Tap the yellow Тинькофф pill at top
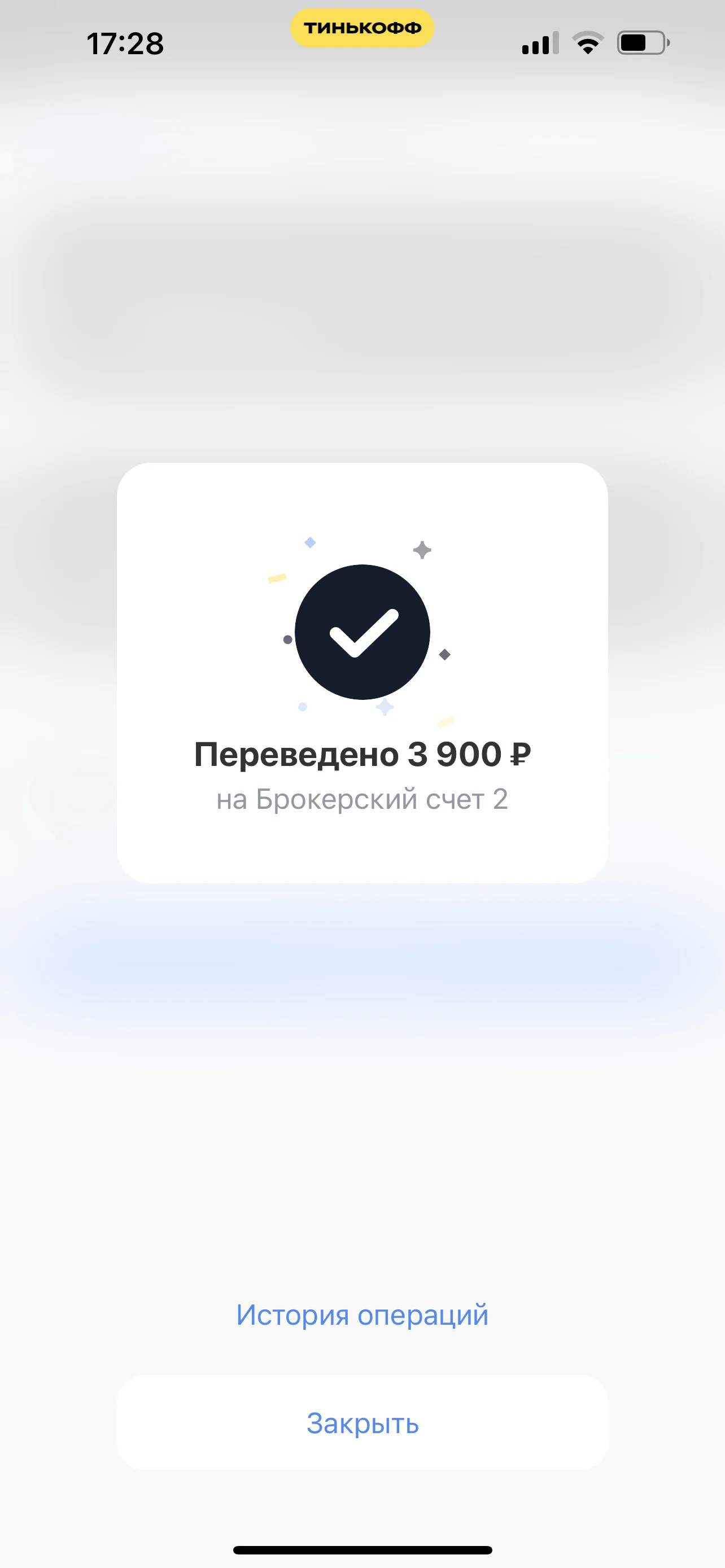Viewport: 725px width, 1568px height. [362, 28]
